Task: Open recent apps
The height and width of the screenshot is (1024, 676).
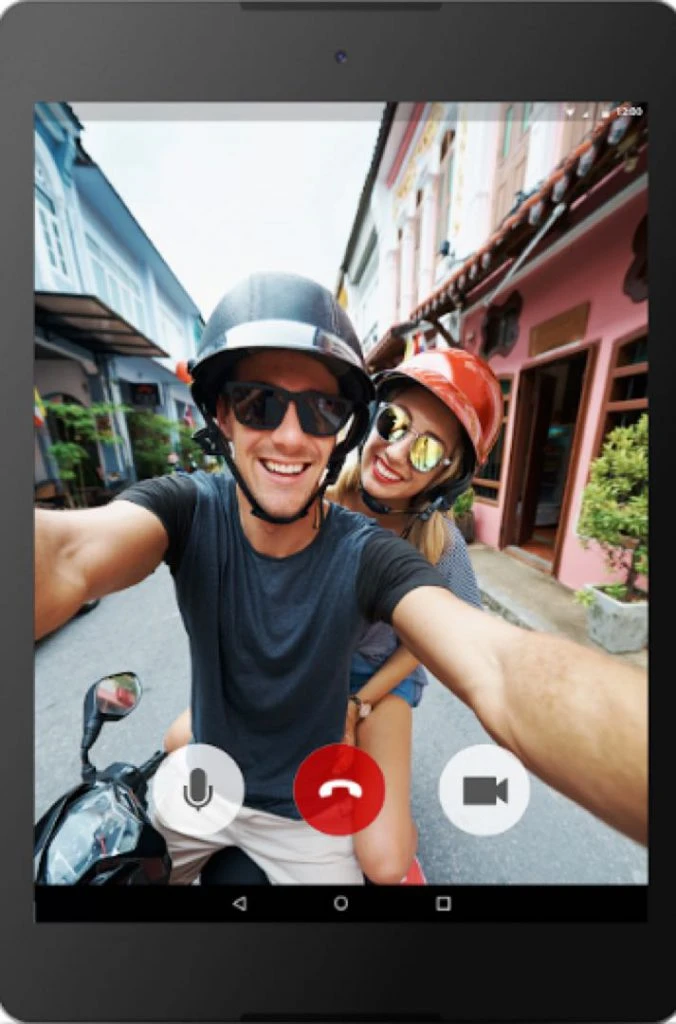Action: pos(443,903)
